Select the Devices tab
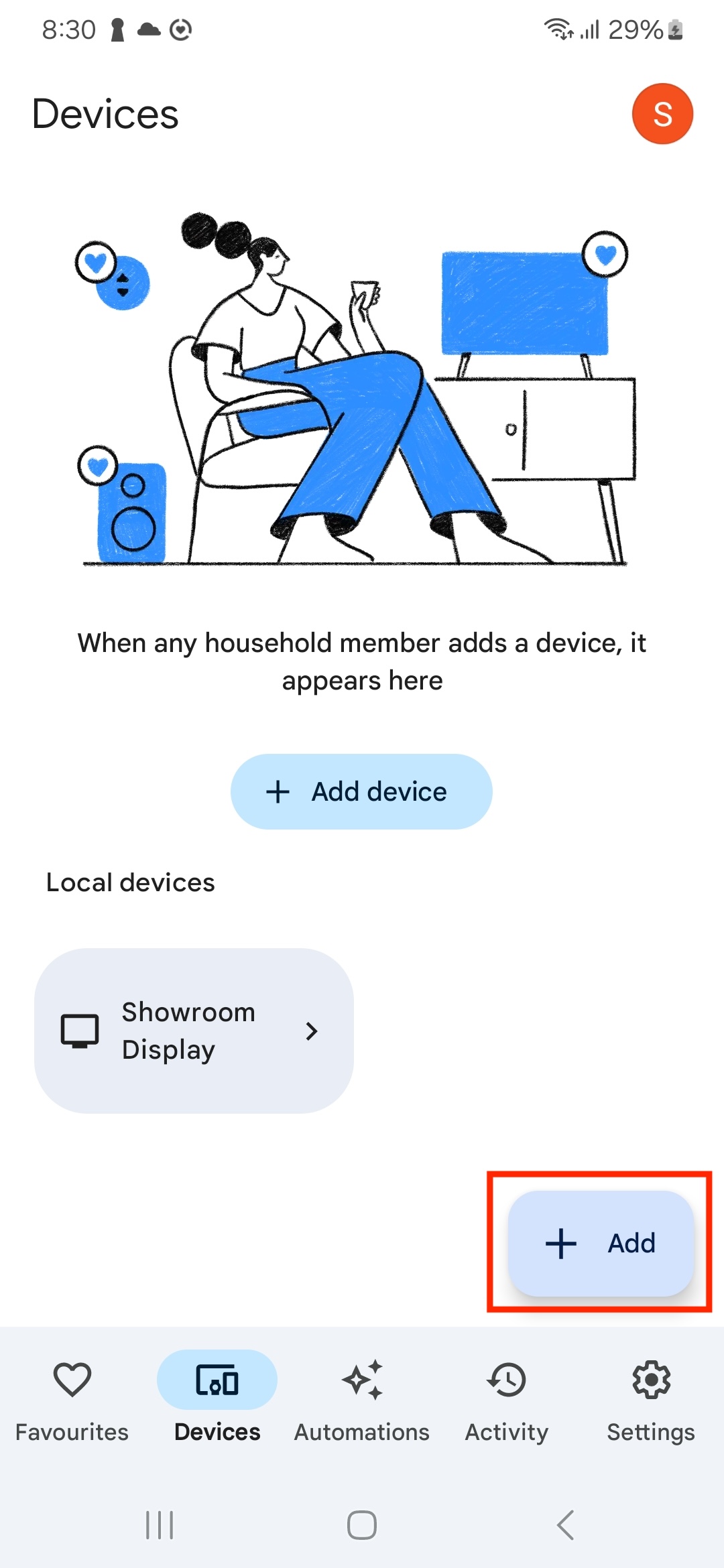The height and width of the screenshot is (1568, 724). 217,1398
